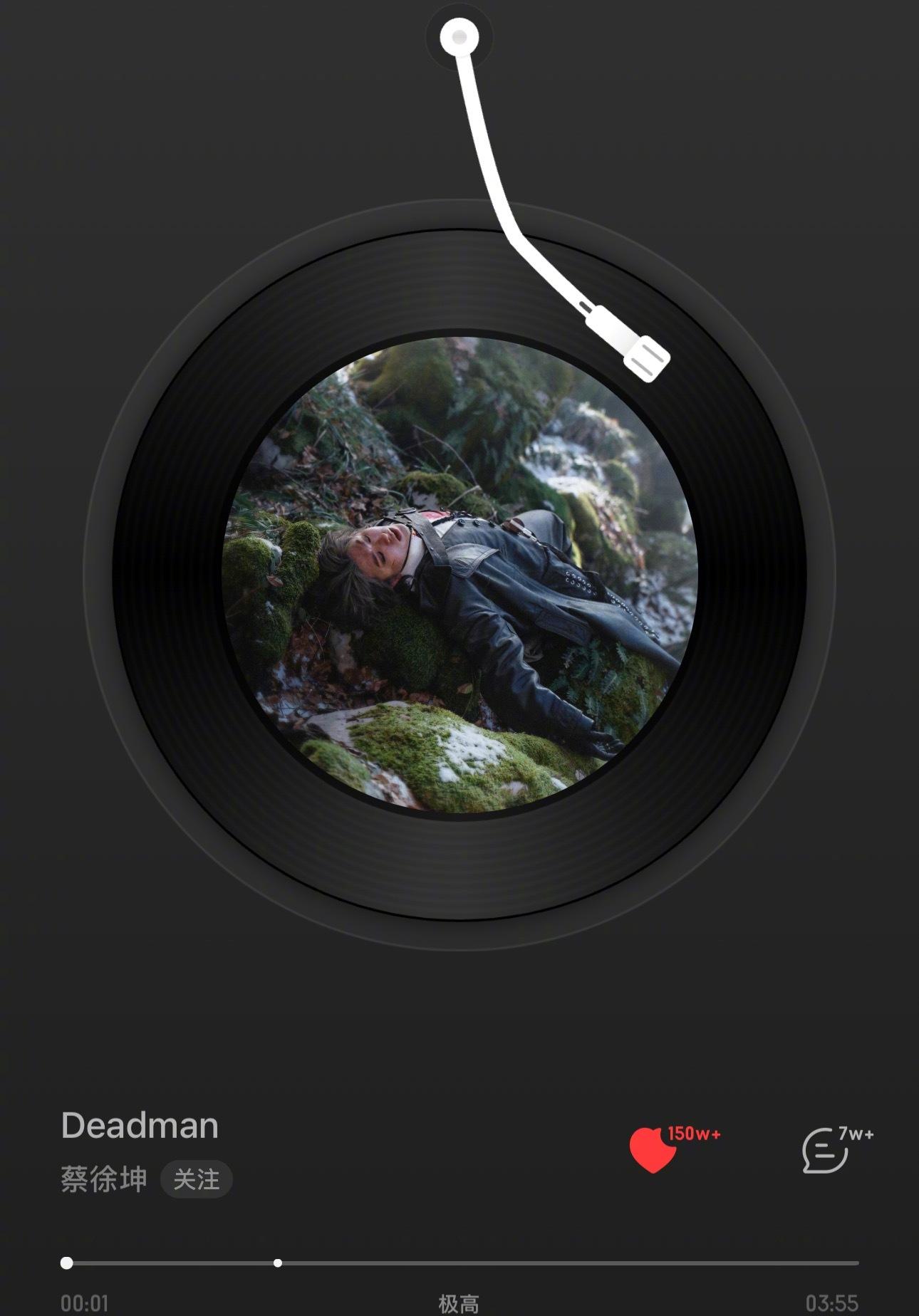This screenshot has height=1316, width=919.
Task: Change the audio quality labeled 极高
Action: (x=459, y=1303)
